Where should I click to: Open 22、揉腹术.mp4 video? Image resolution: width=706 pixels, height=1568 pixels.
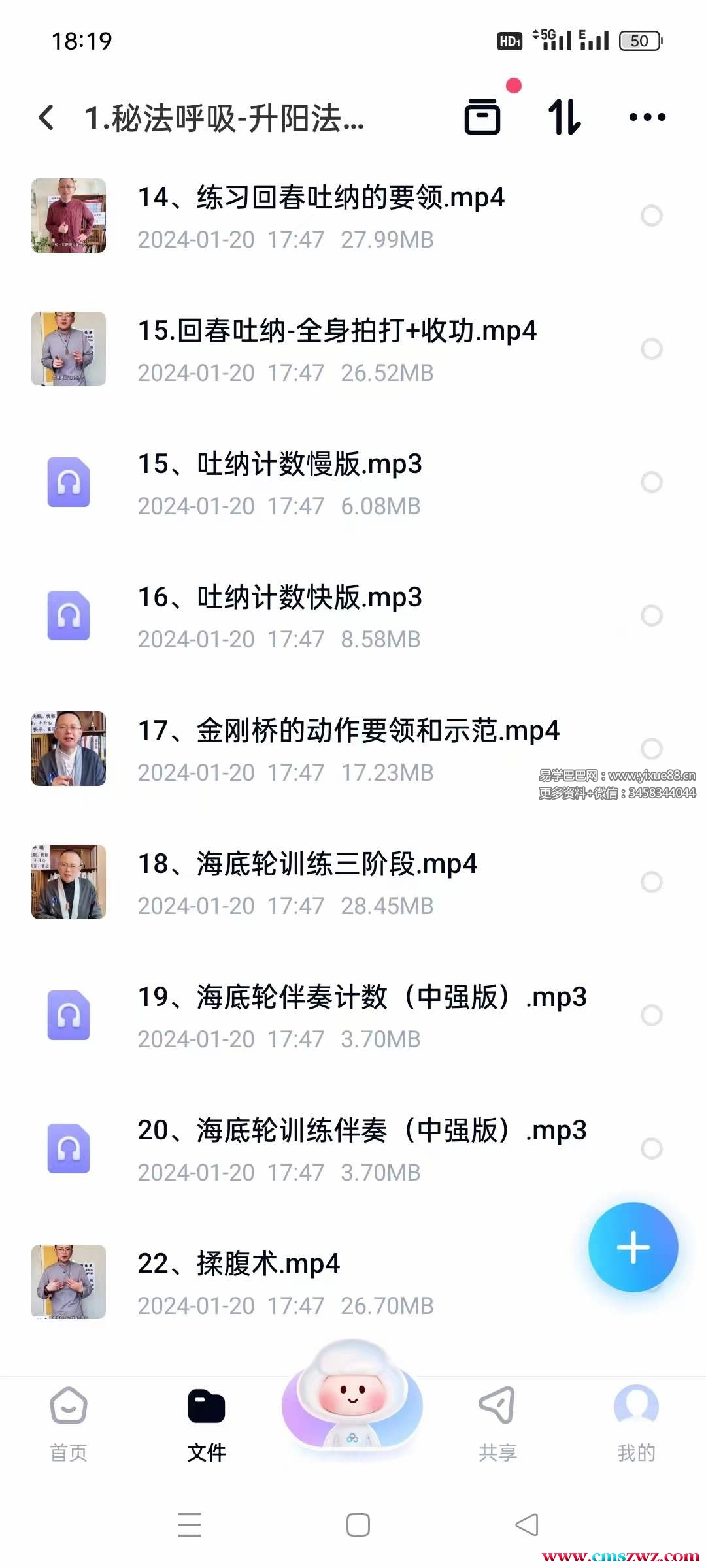tap(239, 1282)
